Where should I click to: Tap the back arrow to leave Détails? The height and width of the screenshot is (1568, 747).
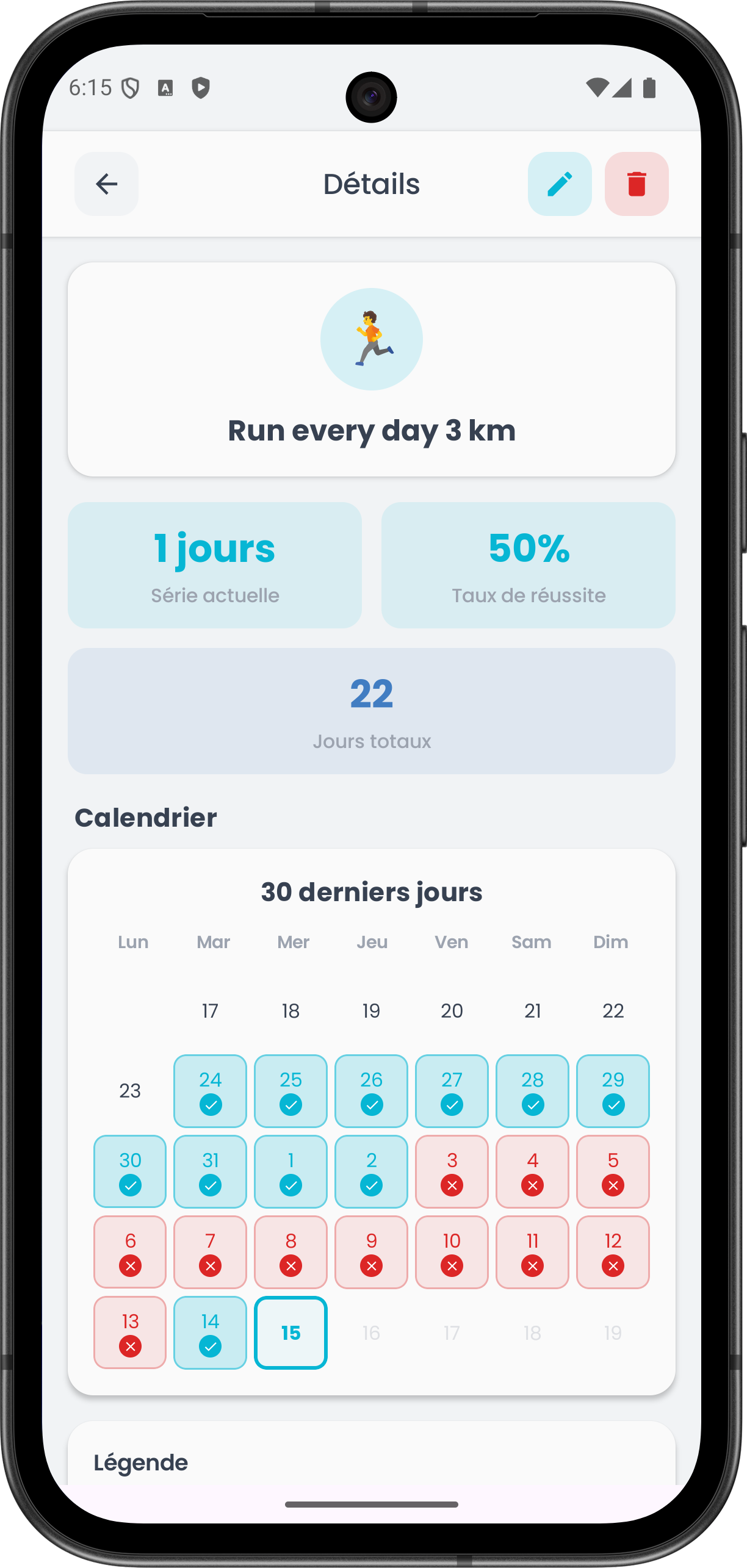point(106,184)
